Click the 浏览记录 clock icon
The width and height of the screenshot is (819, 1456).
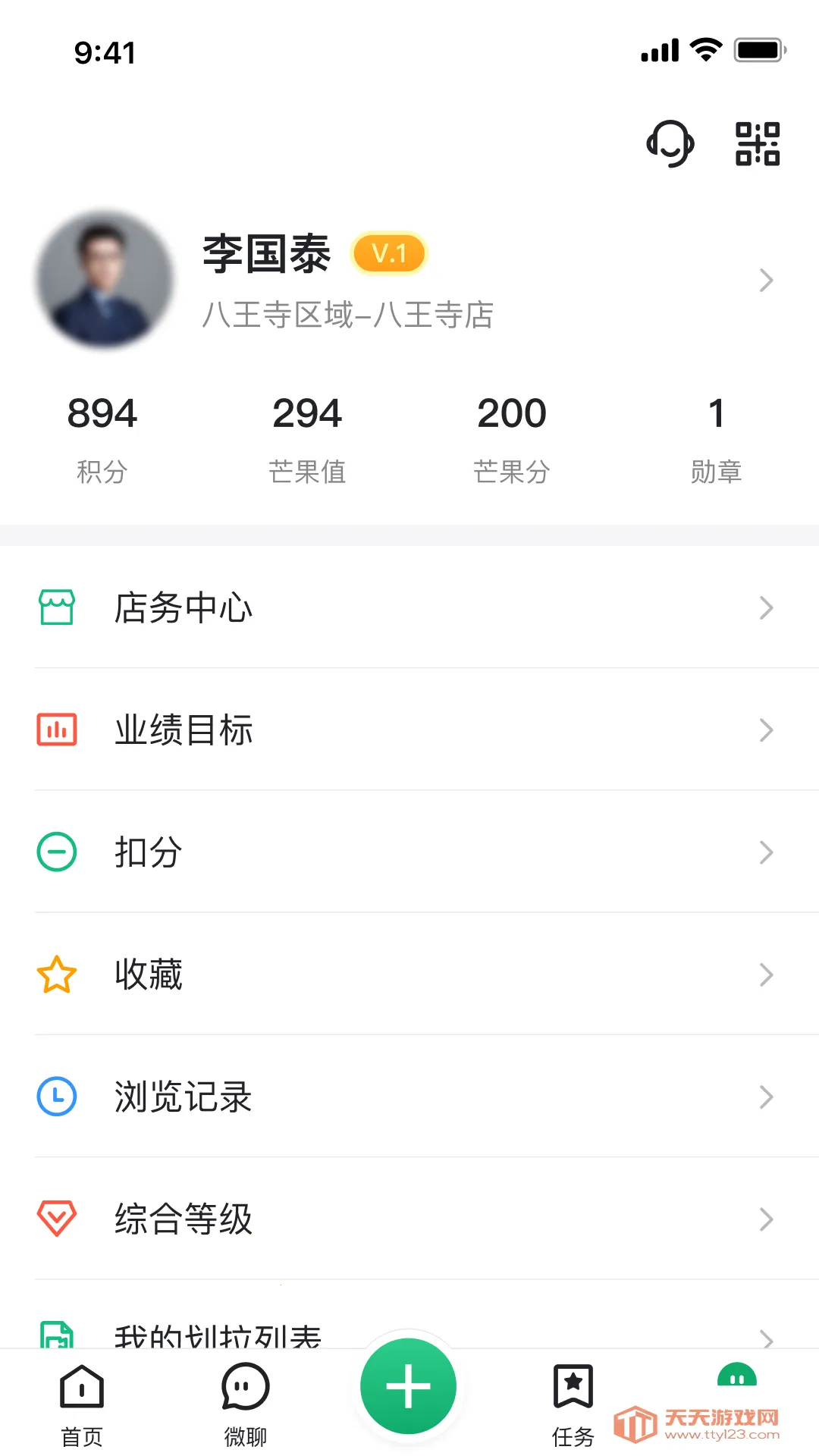(55, 1097)
